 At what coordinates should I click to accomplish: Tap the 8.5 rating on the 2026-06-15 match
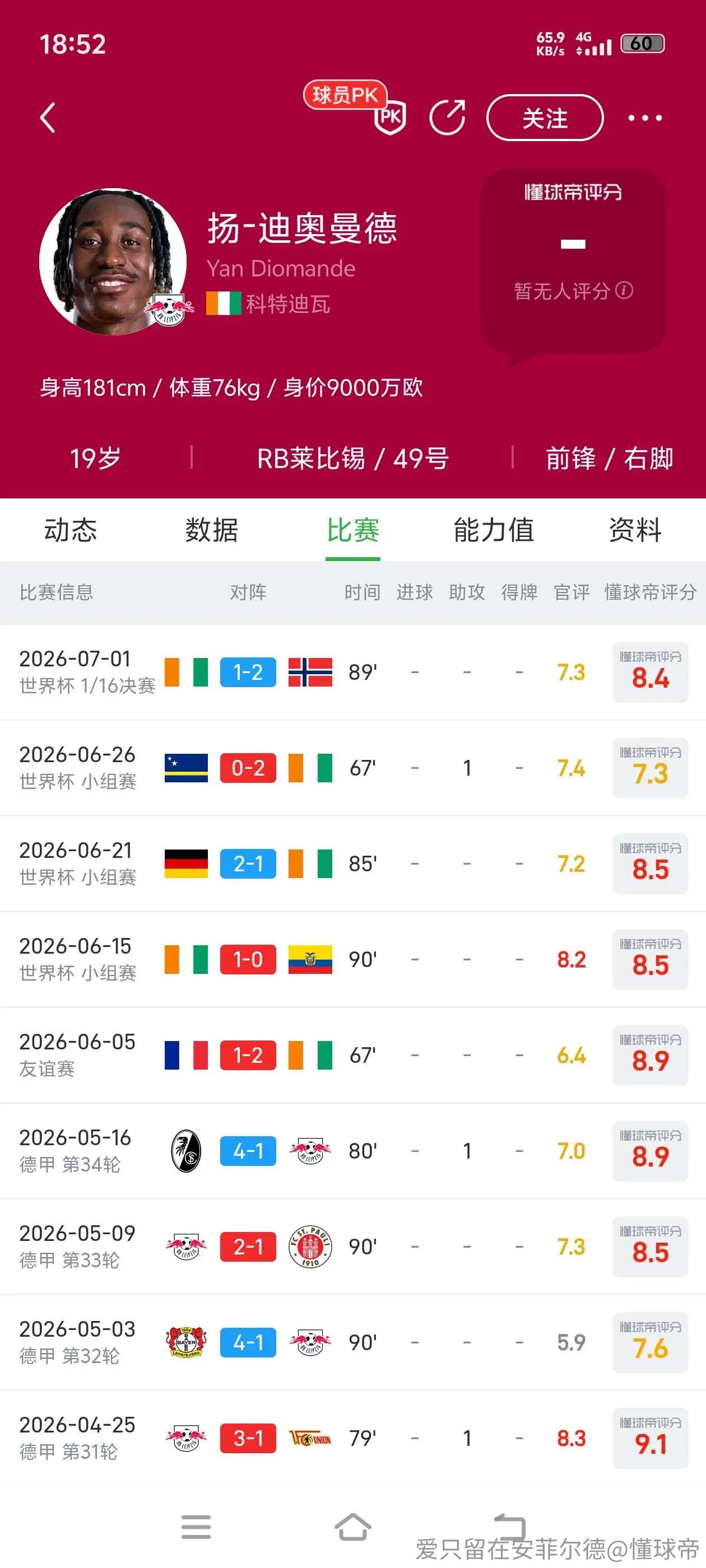pyautogui.click(x=650, y=959)
